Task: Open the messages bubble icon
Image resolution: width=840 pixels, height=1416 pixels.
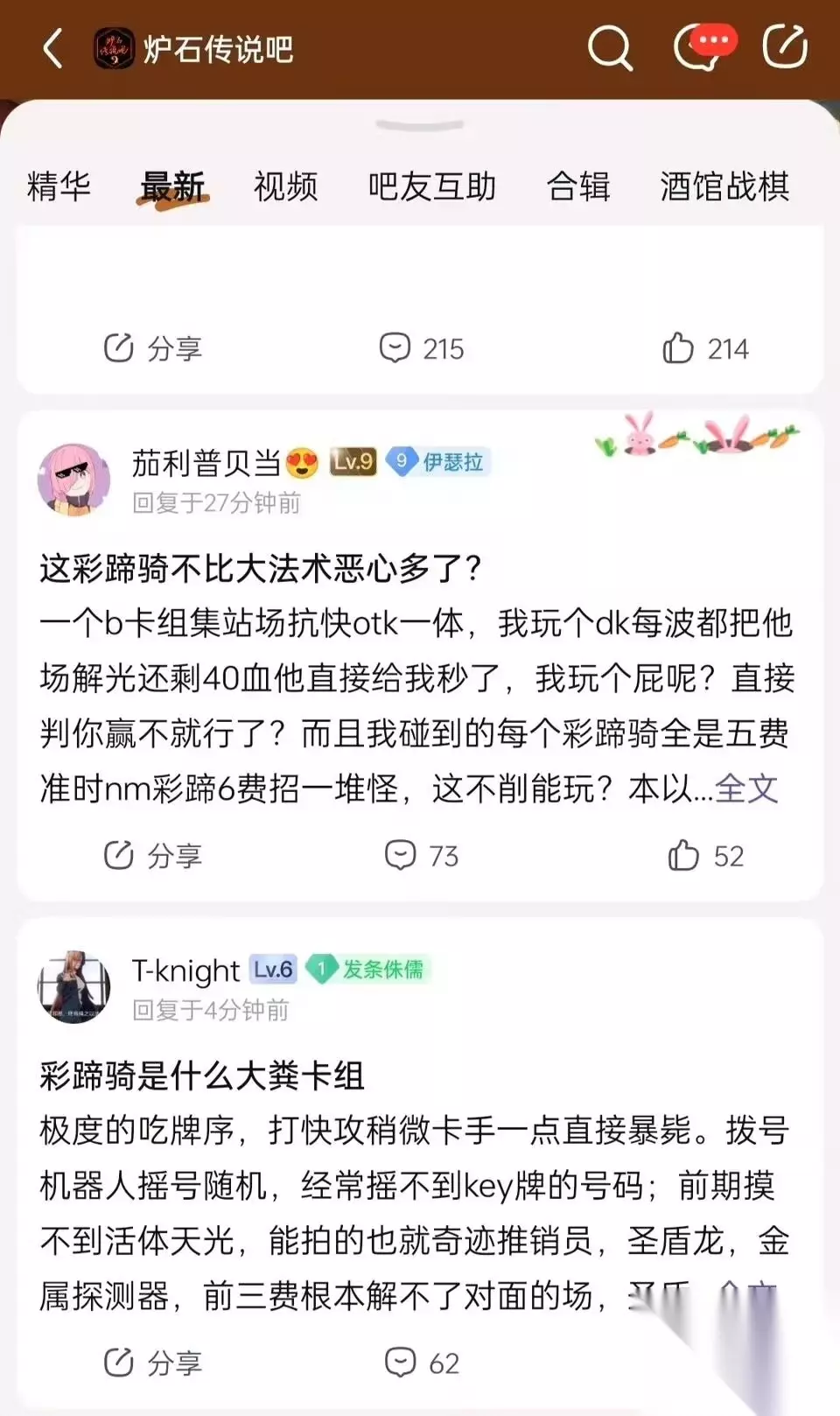Action: pyautogui.click(x=703, y=46)
